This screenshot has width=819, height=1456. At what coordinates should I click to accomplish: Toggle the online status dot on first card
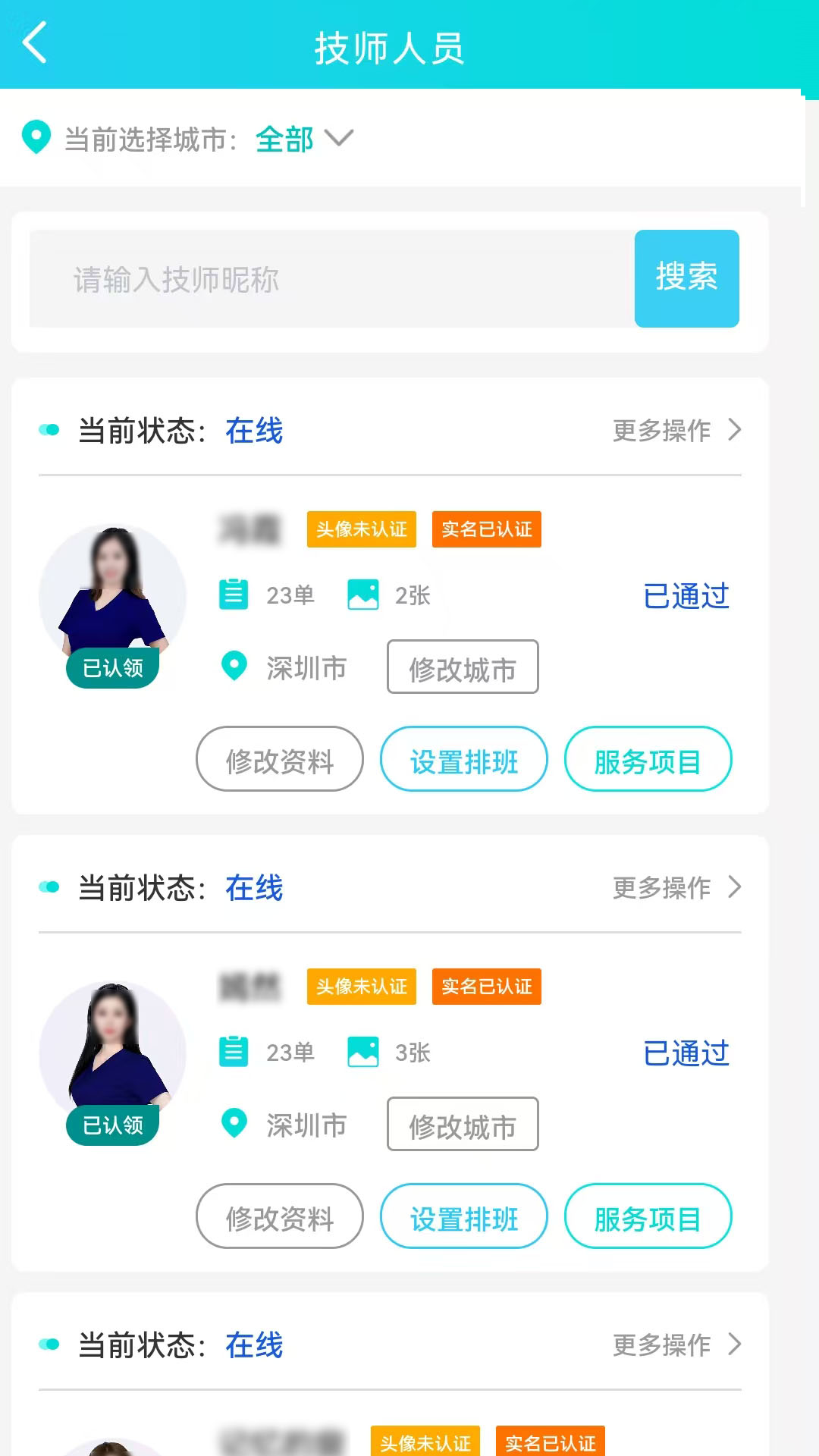click(x=49, y=430)
